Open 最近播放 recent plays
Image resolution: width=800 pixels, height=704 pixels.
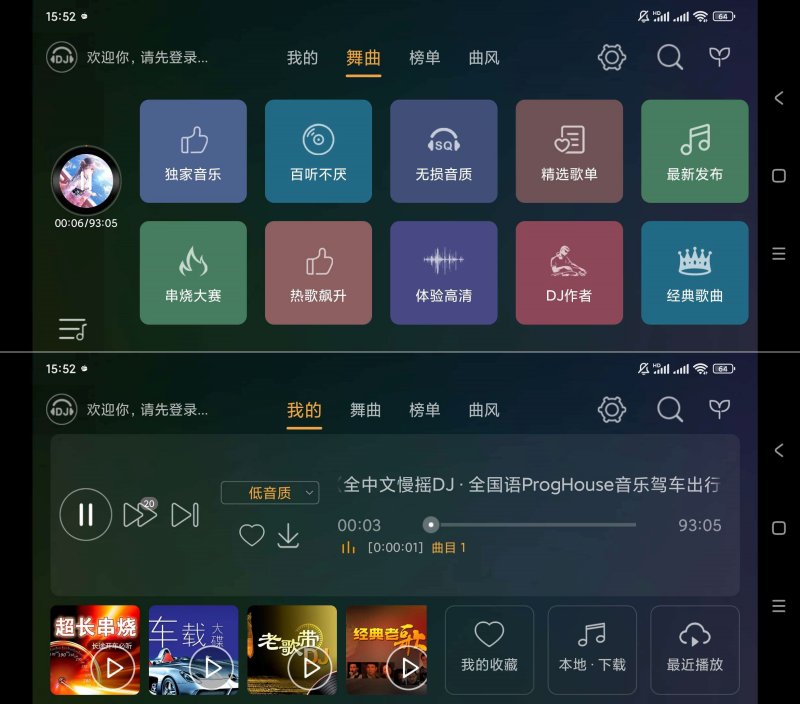(694, 649)
